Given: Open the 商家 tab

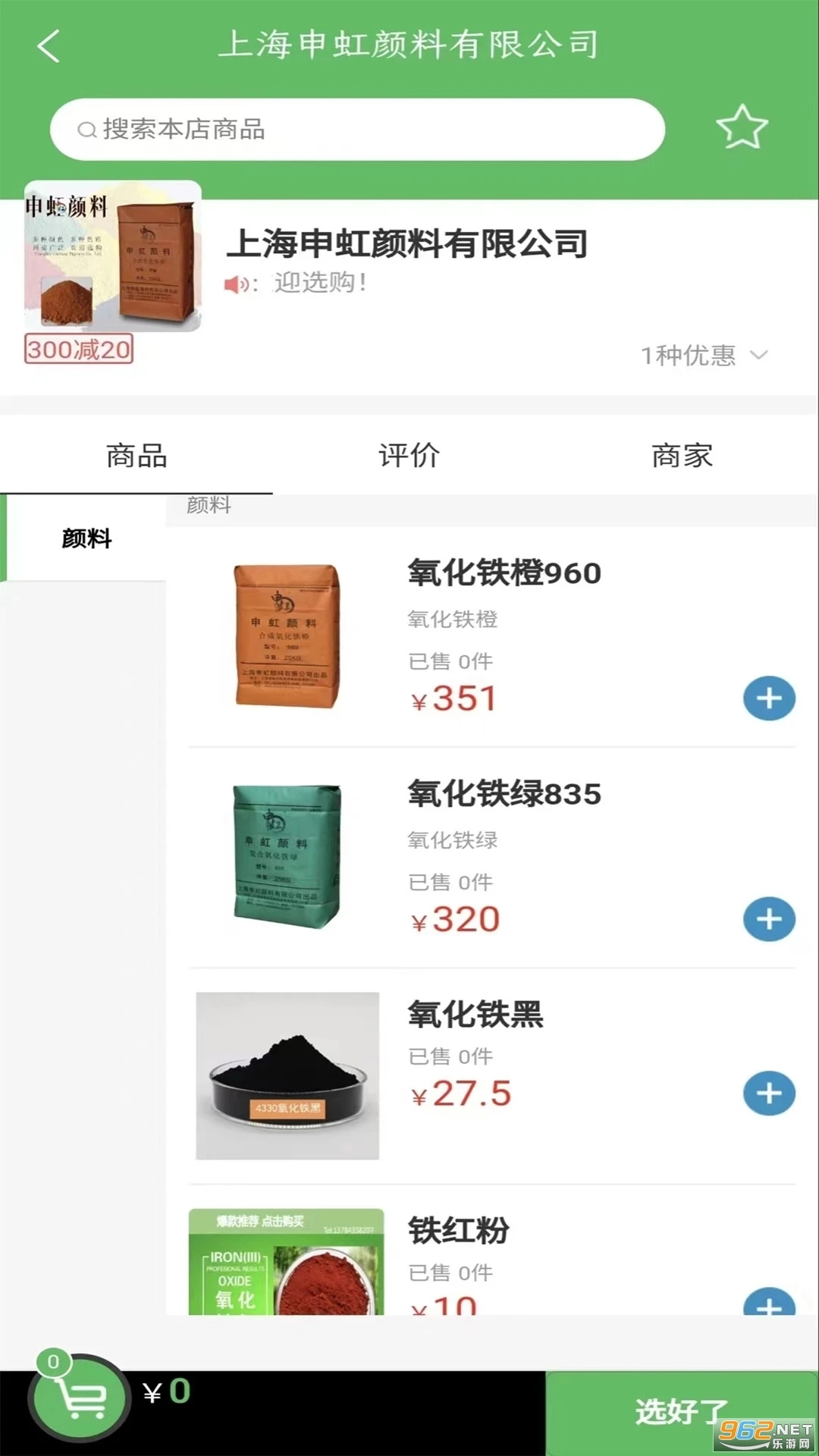Looking at the screenshot, I should (682, 455).
